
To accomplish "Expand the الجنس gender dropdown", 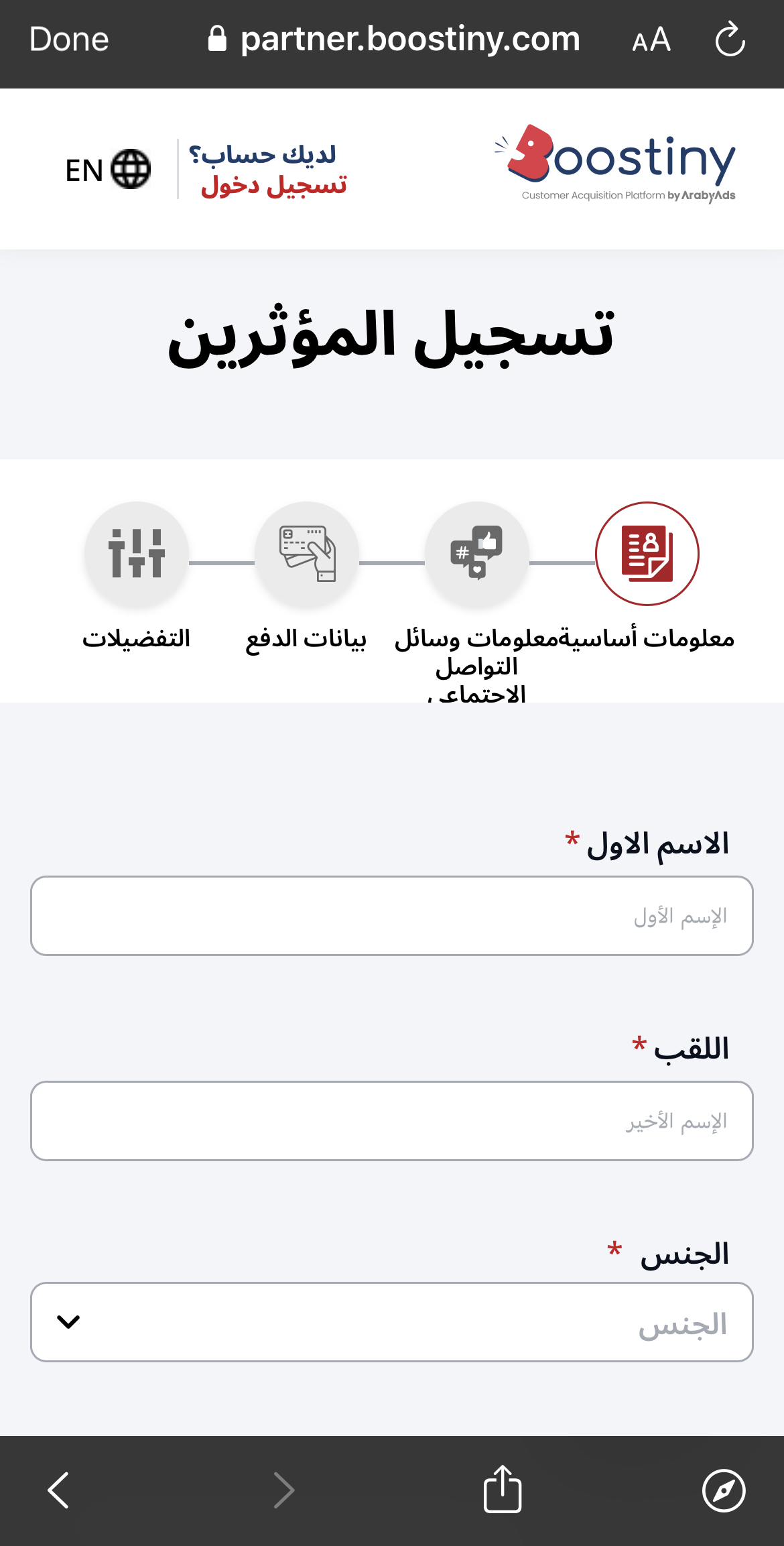I will tap(392, 1322).
